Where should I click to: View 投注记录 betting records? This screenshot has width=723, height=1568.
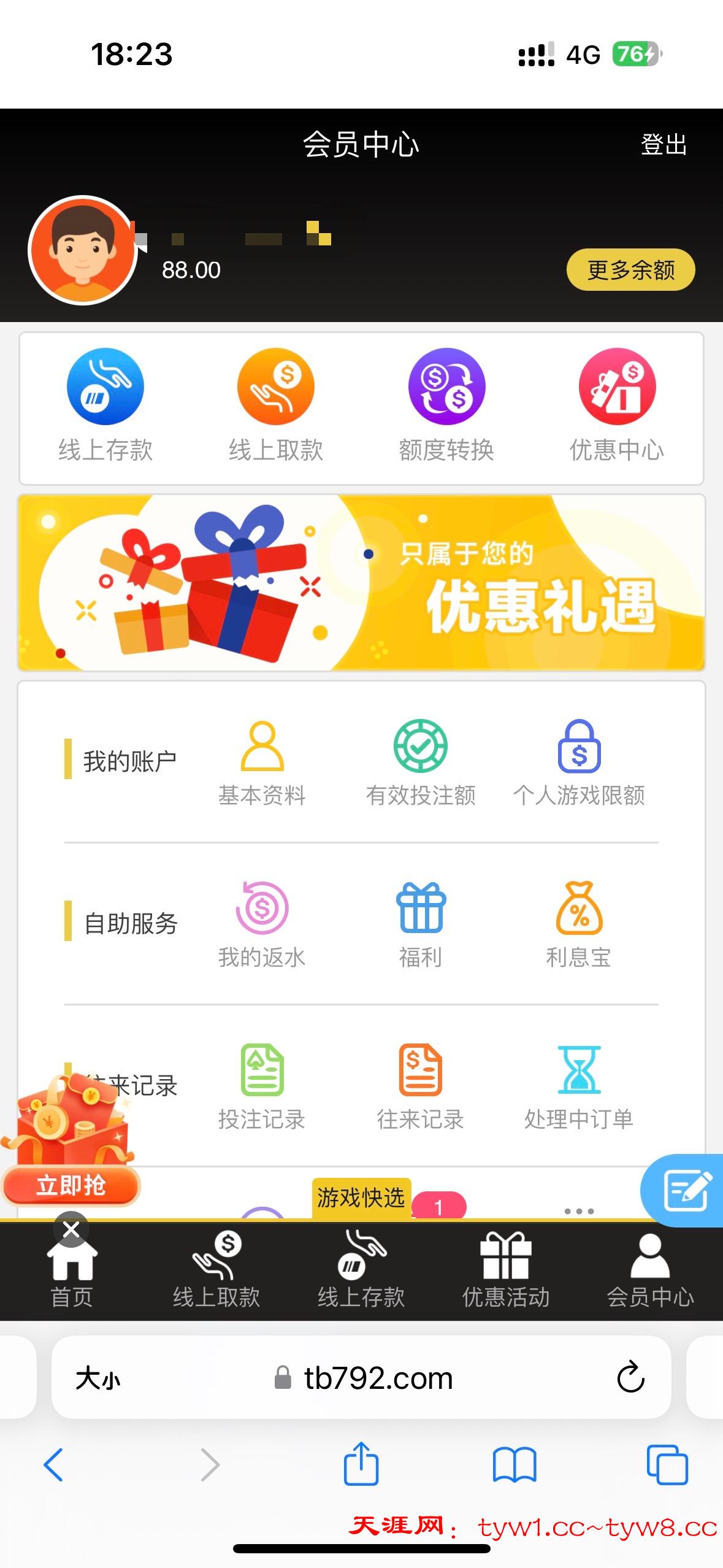[262, 1087]
